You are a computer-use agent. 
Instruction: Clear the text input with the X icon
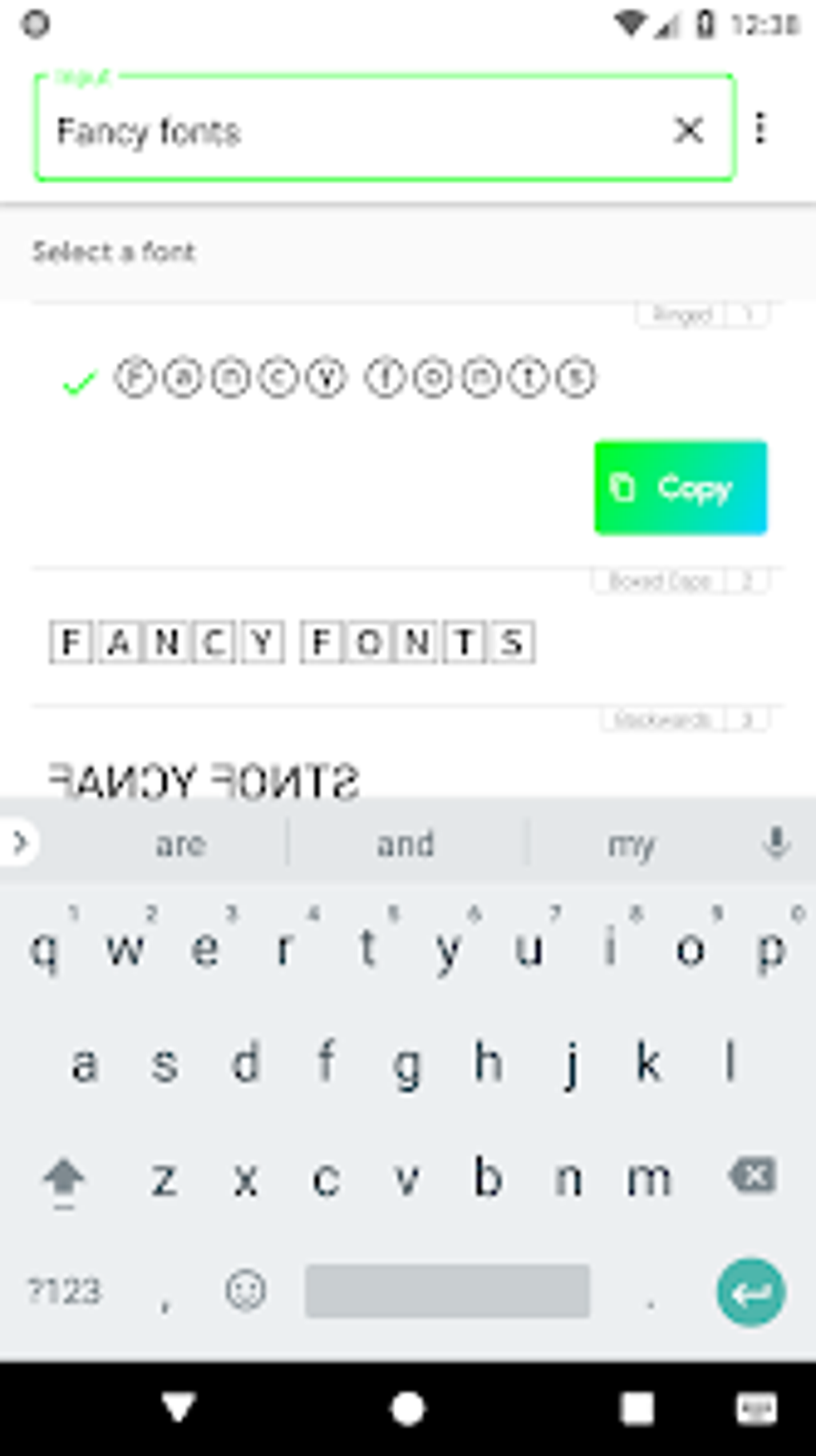pos(689,130)
